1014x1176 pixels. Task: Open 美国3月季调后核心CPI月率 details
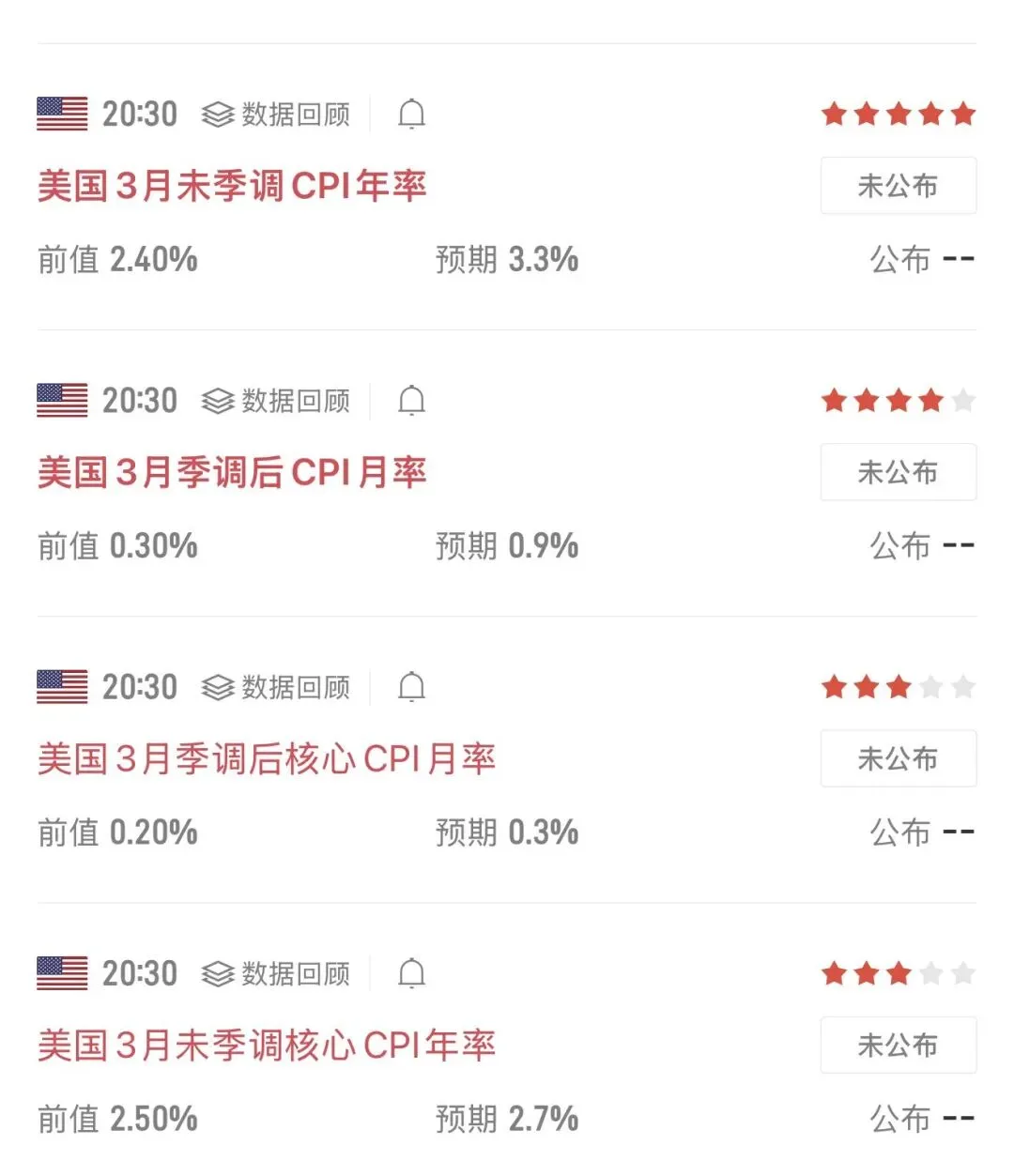pos(267,758)
